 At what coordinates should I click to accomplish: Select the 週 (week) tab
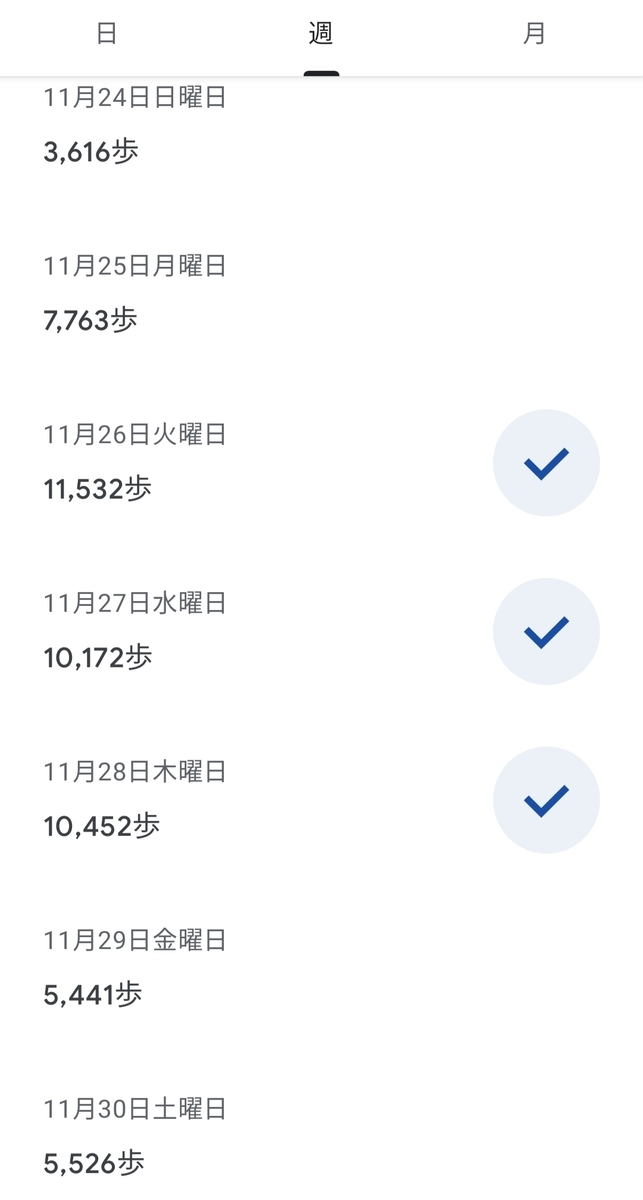coord(321,35)
